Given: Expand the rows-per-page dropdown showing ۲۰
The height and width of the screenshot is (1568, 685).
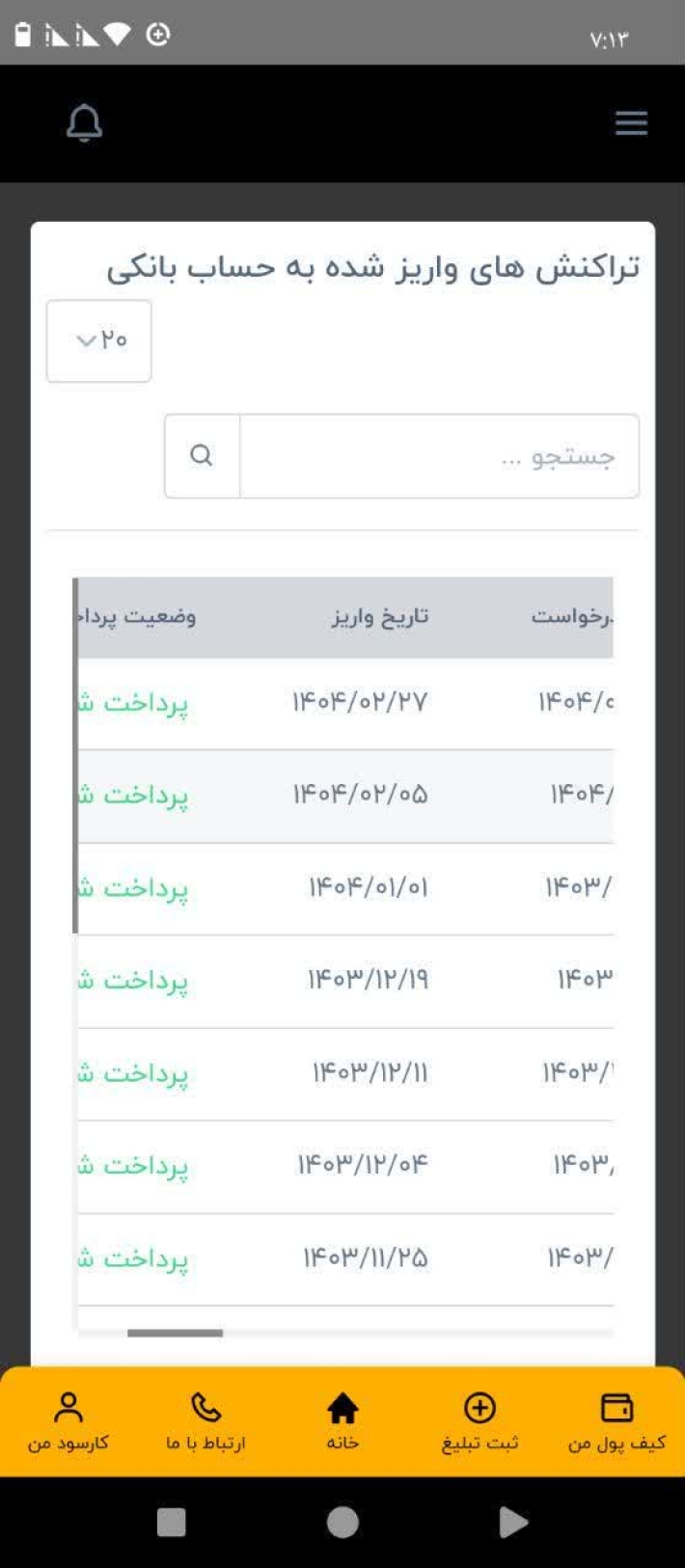Looking at the screenshot, I should 98,340.
